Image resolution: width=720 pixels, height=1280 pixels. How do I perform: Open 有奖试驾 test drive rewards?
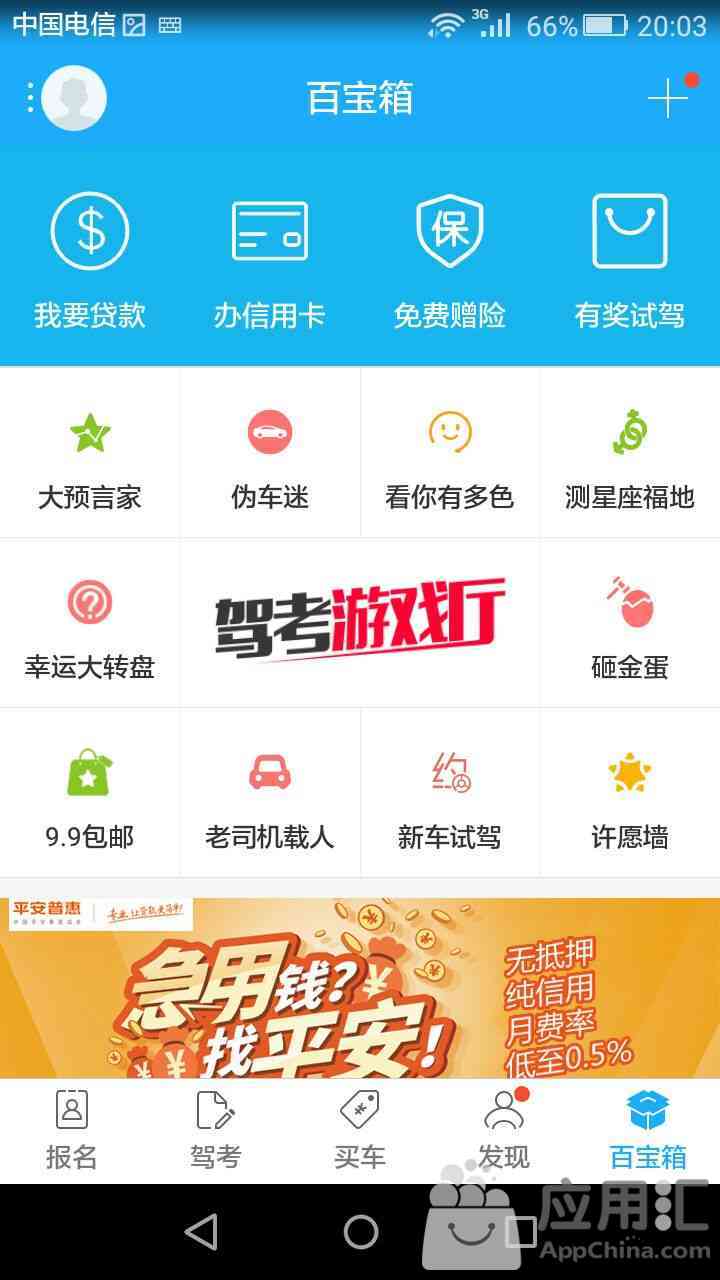point(629,260)
